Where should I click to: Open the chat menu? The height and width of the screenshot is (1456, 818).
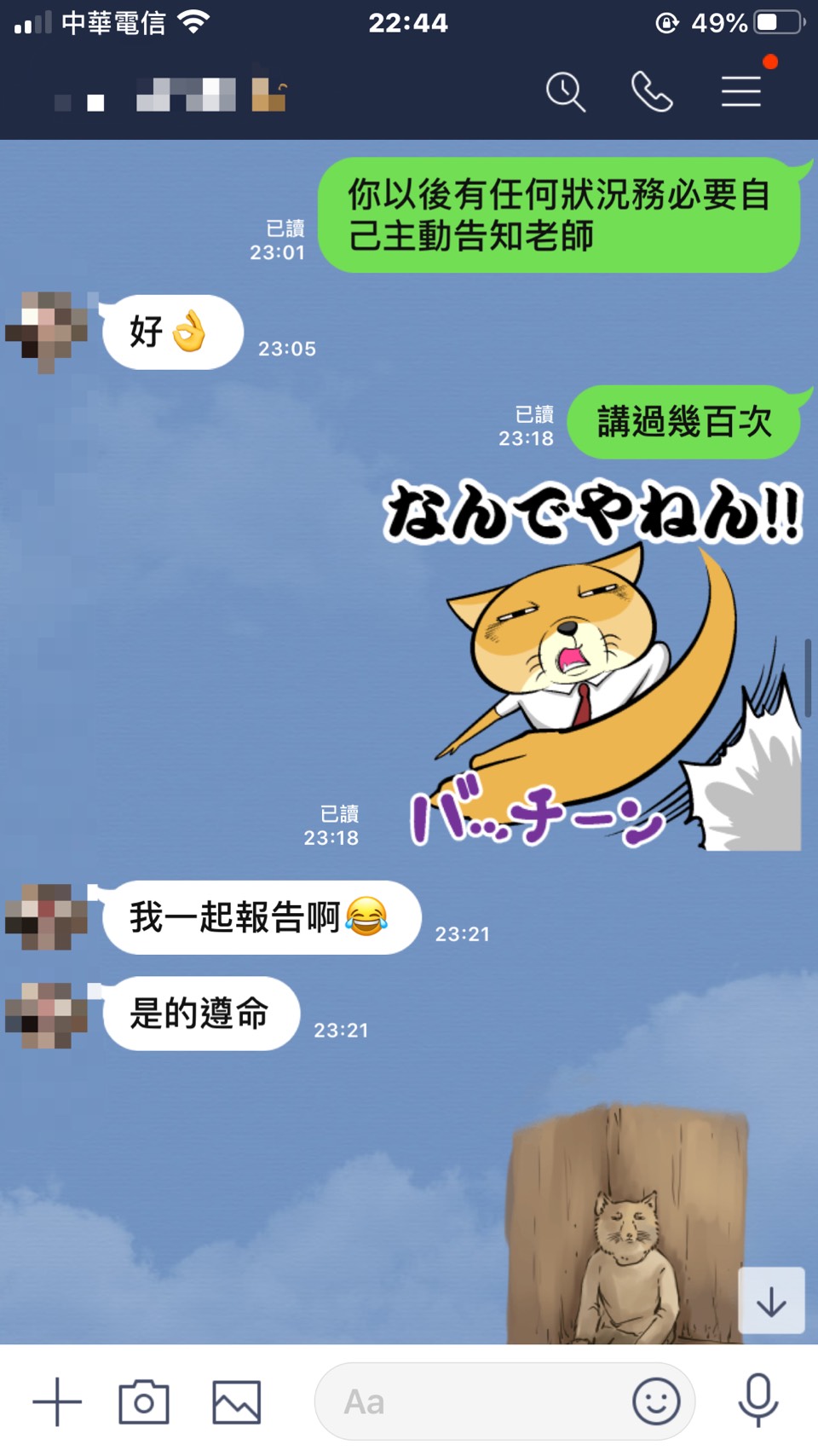741,92
